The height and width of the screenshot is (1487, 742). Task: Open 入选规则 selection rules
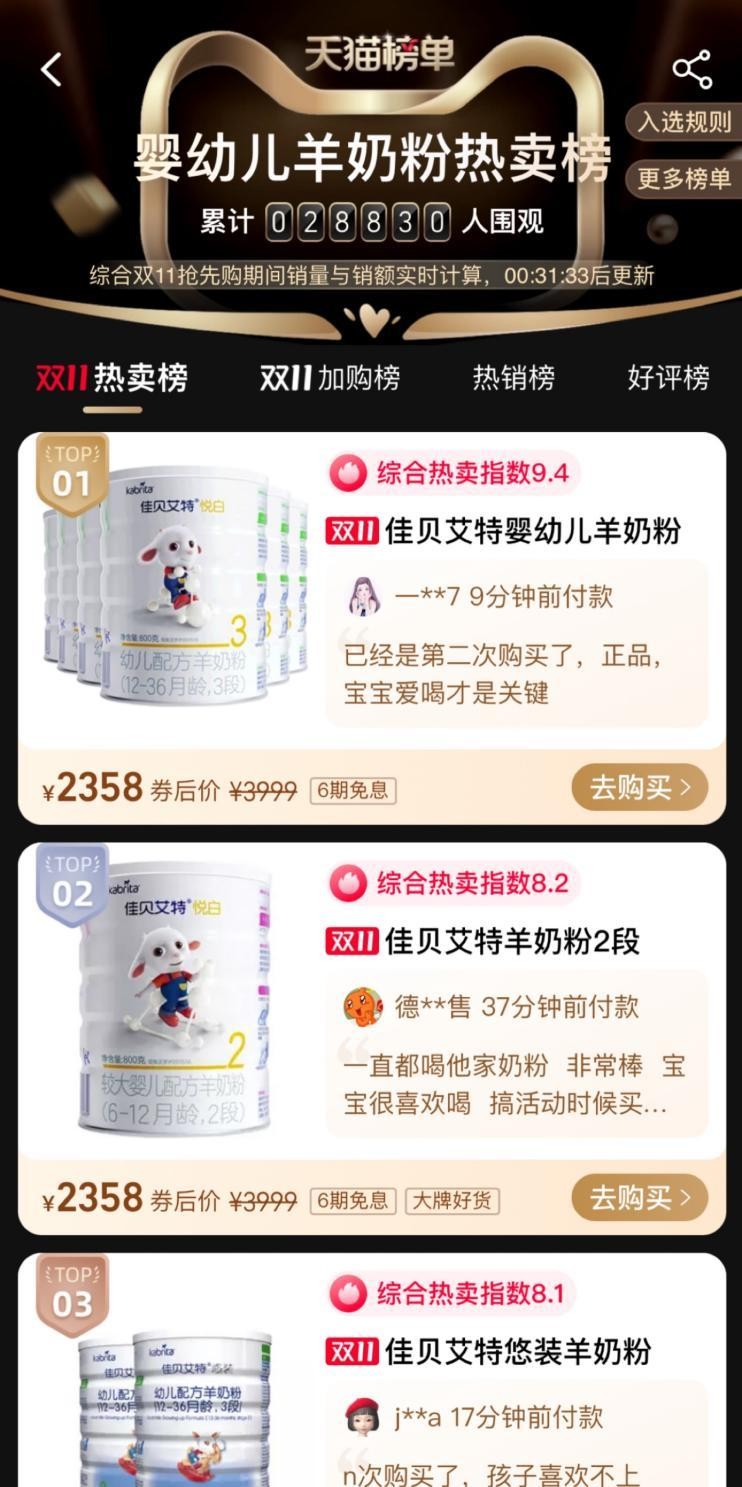tap(684, 122)
